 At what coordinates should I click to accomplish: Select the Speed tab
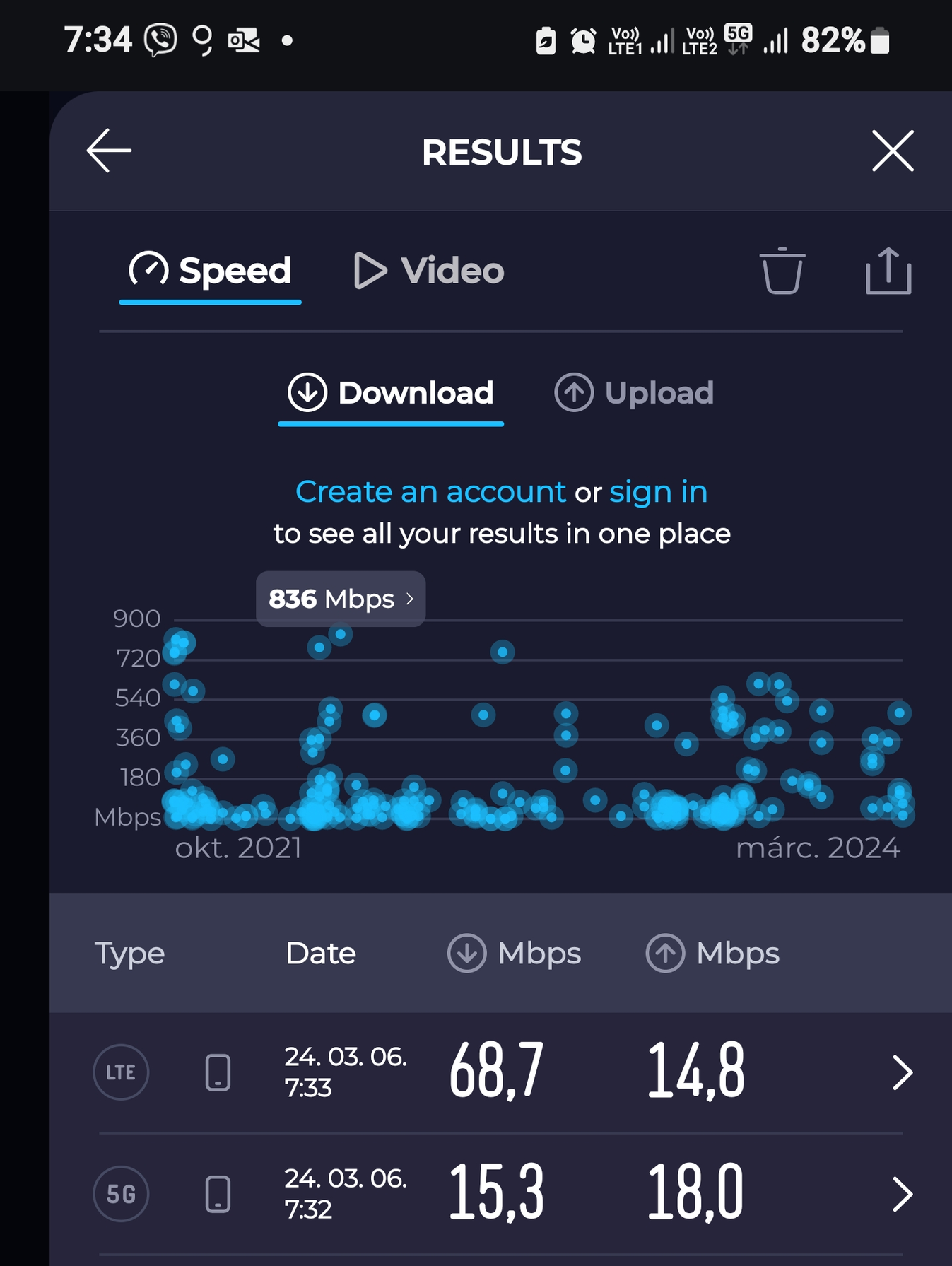pos(211,271)
